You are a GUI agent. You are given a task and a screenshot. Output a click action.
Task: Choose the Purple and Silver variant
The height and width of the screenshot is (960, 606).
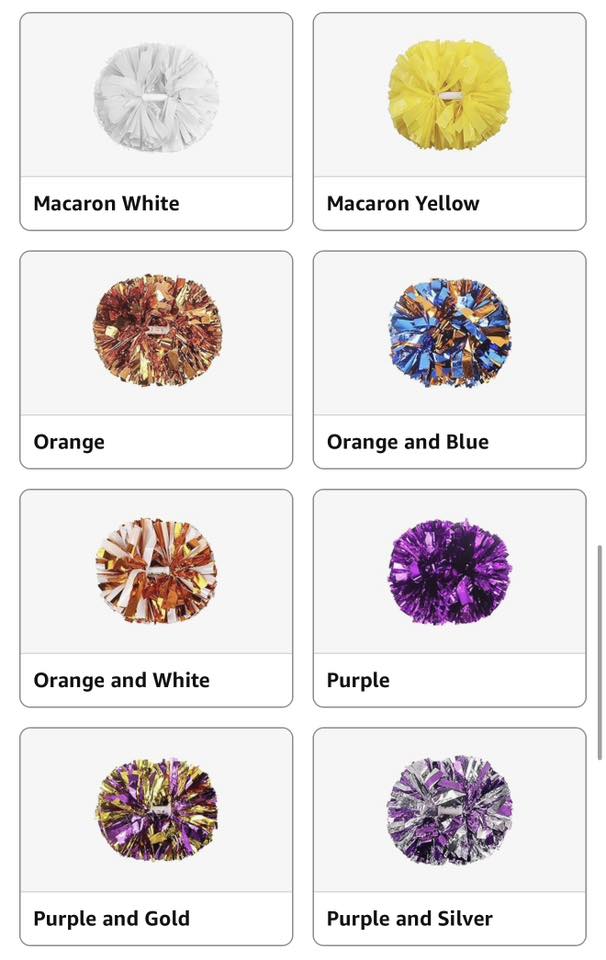pos(449,835)
